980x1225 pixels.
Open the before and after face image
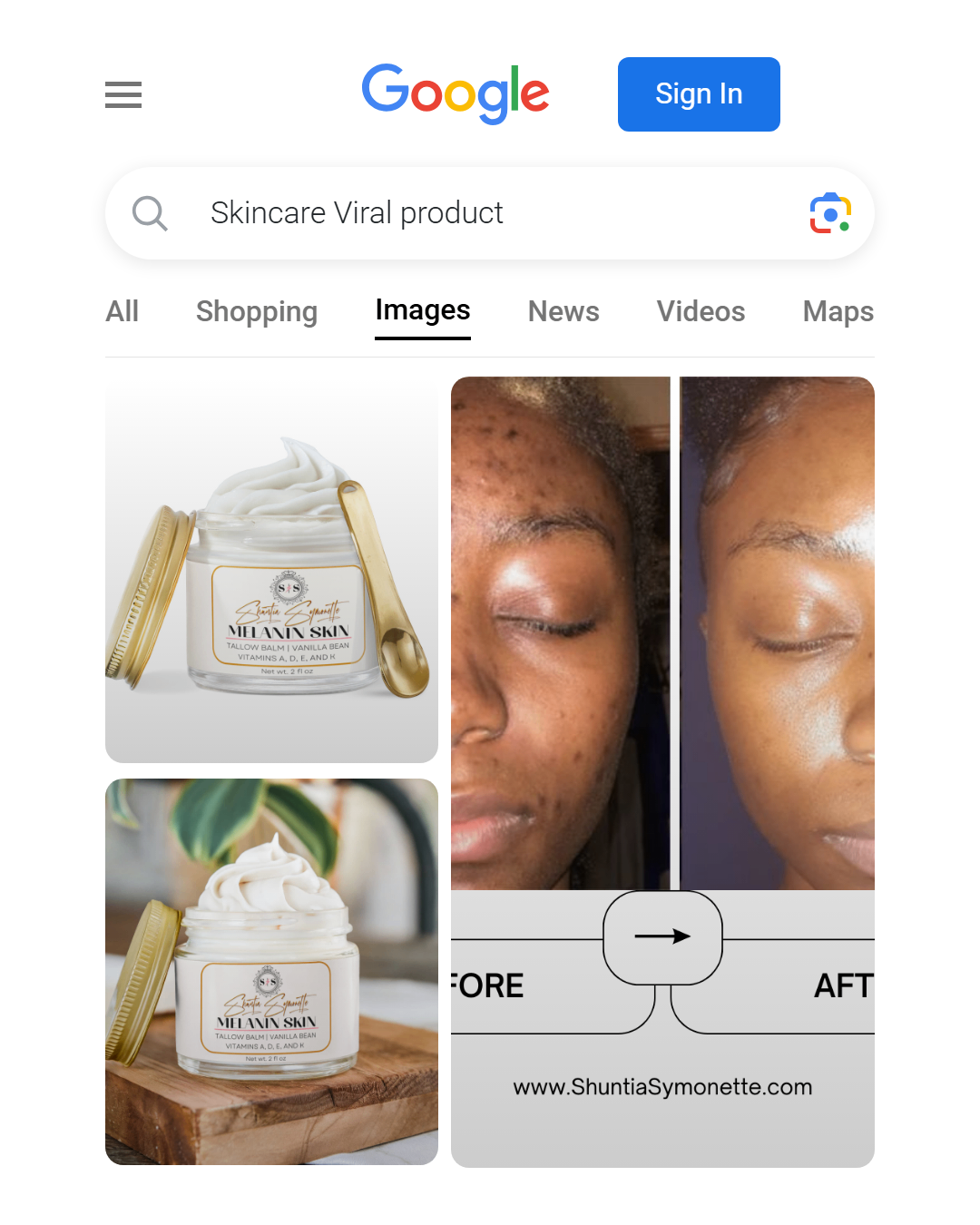[662, 771]
